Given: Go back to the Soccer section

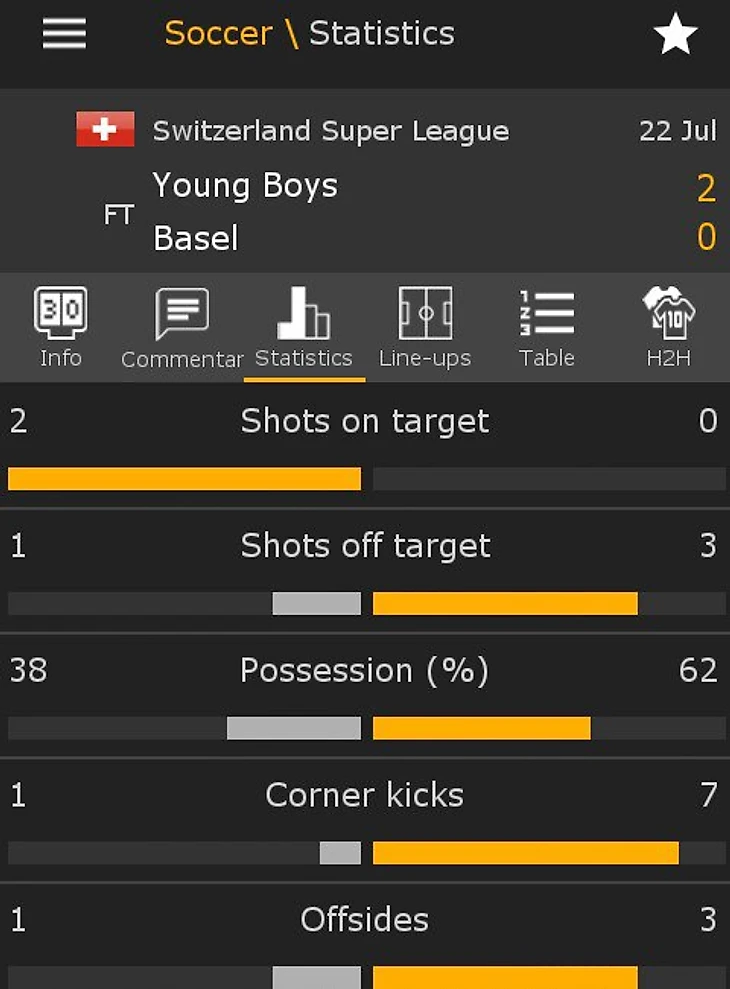Looking at the screenshot, I should click(x=218, y=34).
